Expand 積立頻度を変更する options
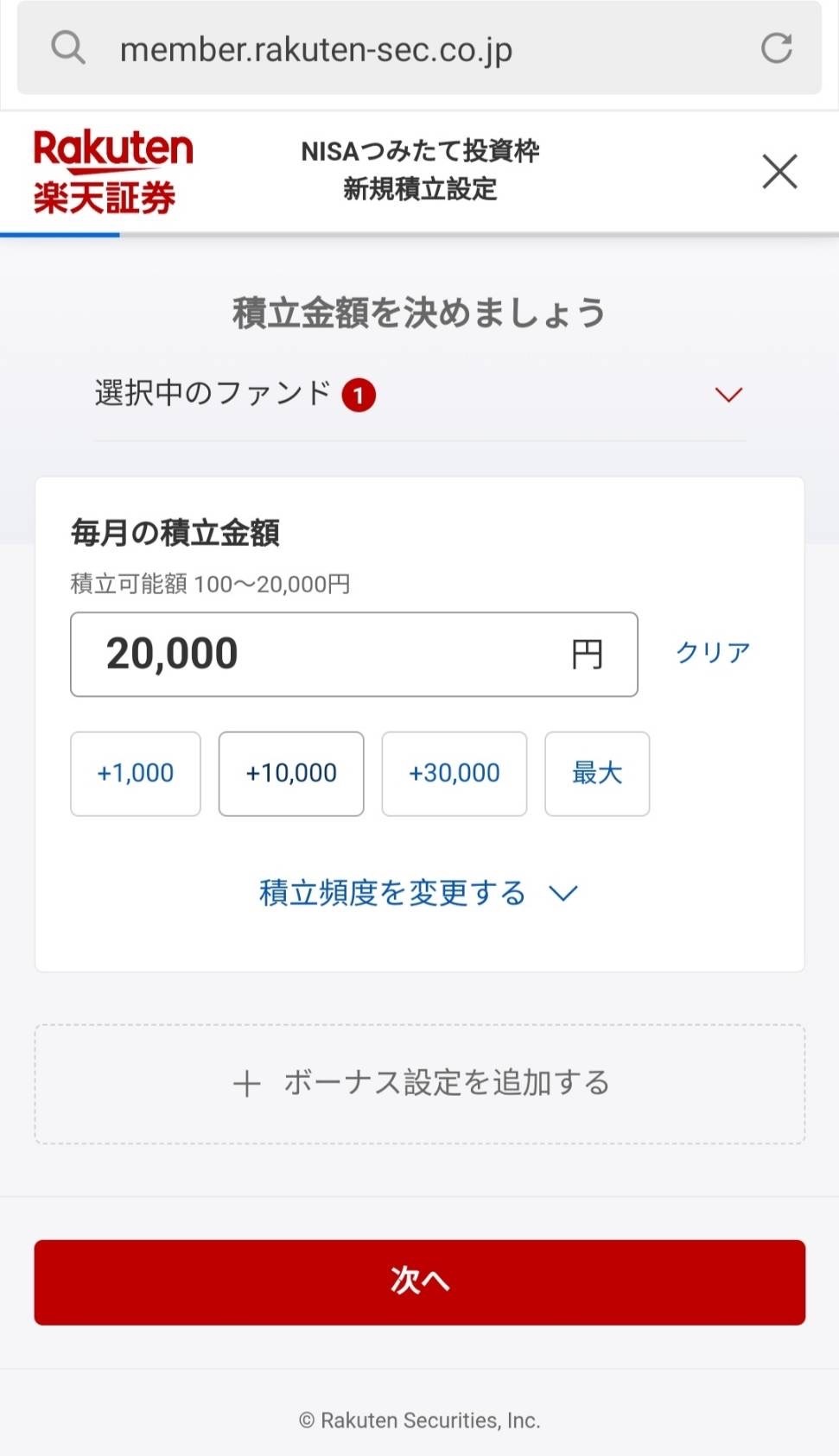Screen dimensions: 839x1456 (418, 893)
